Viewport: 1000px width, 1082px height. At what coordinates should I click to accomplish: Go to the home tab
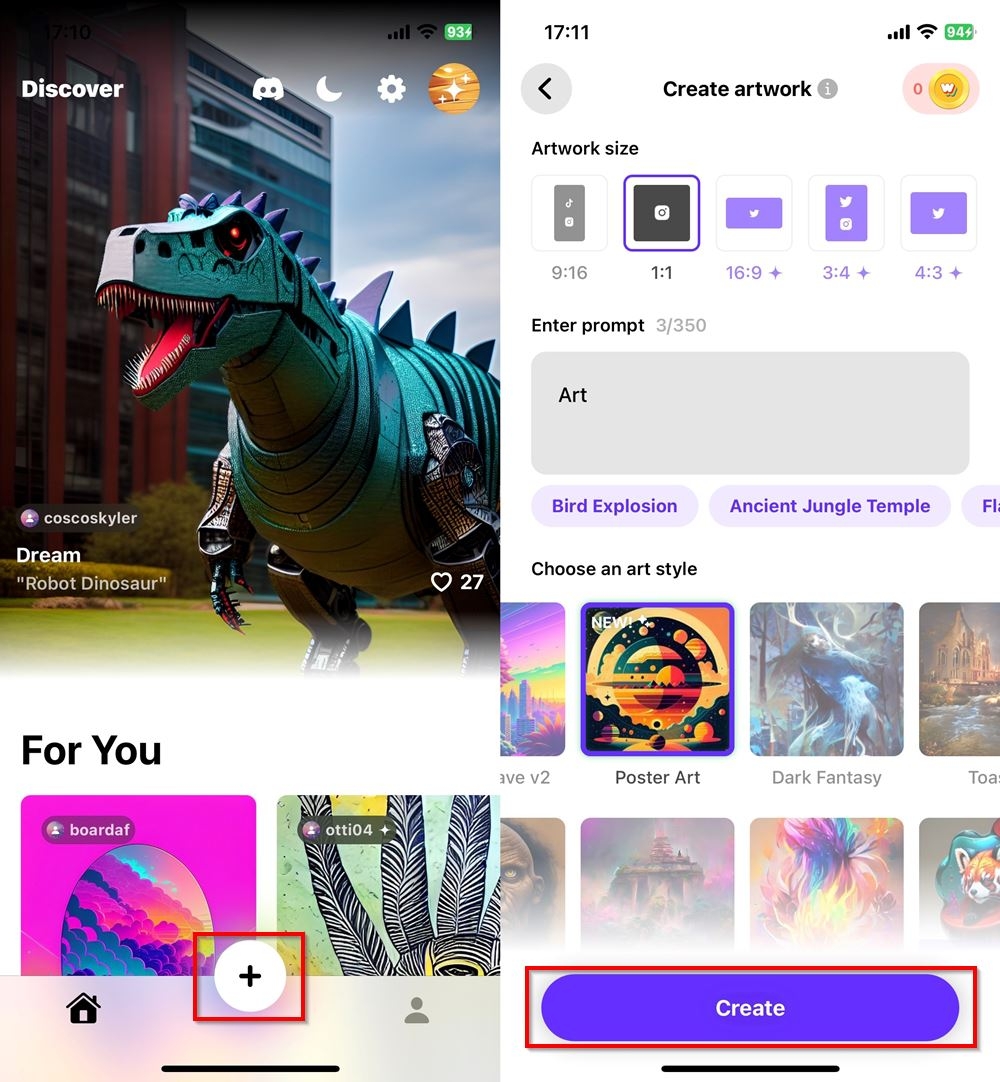tap(84, 1010)
